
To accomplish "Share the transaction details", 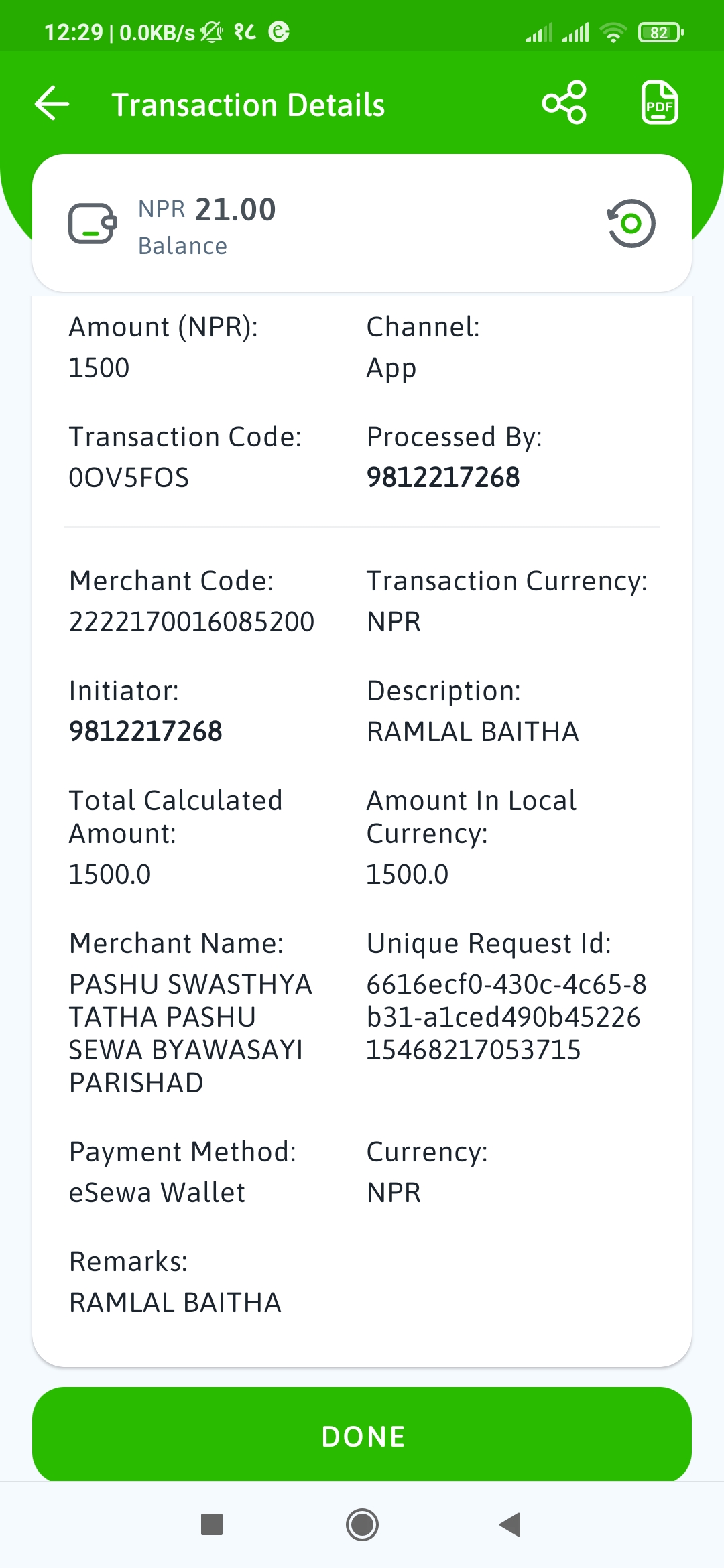I will pos(564,103).
